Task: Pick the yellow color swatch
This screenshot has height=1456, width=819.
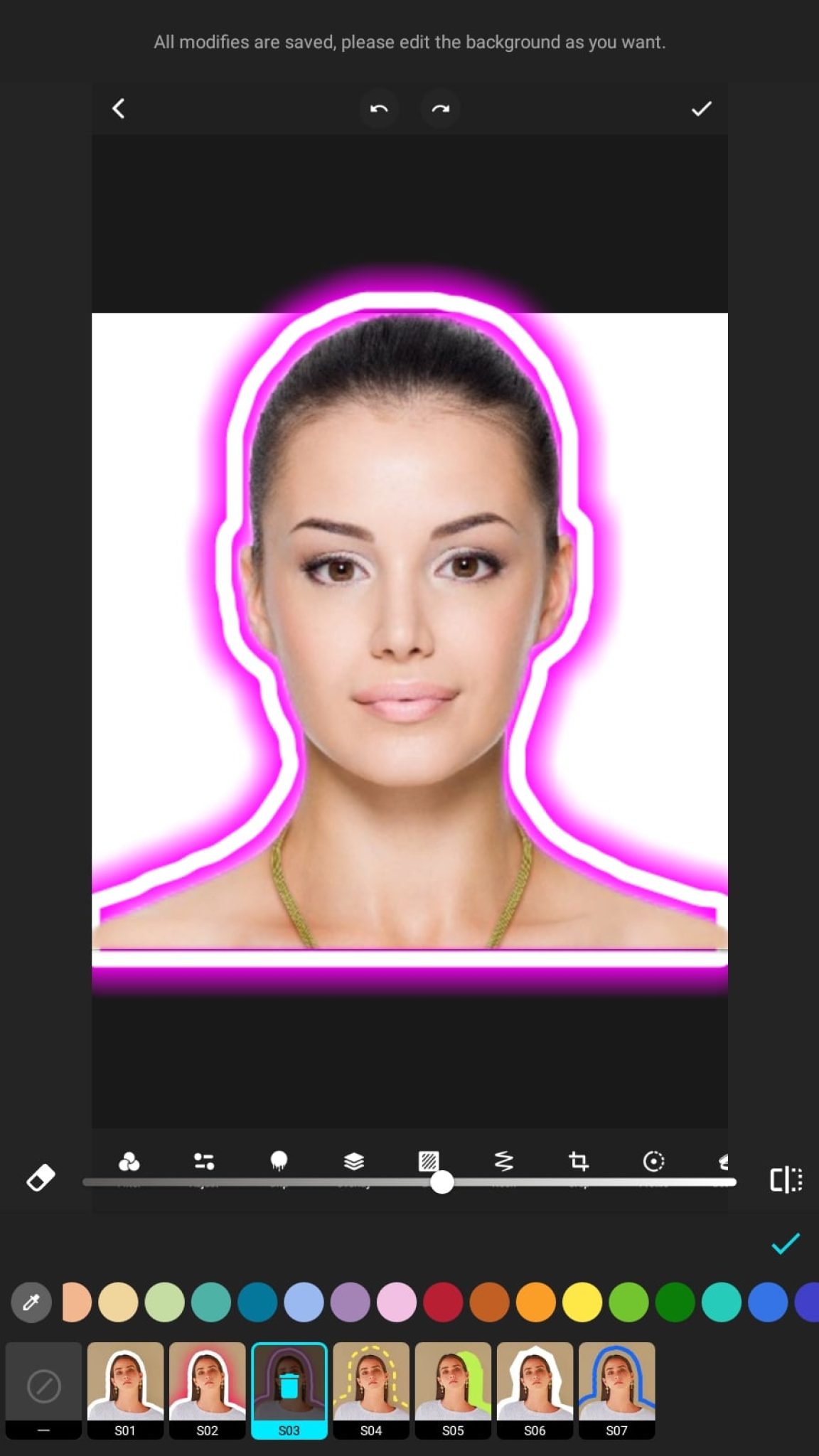Action: [582, 1302]
